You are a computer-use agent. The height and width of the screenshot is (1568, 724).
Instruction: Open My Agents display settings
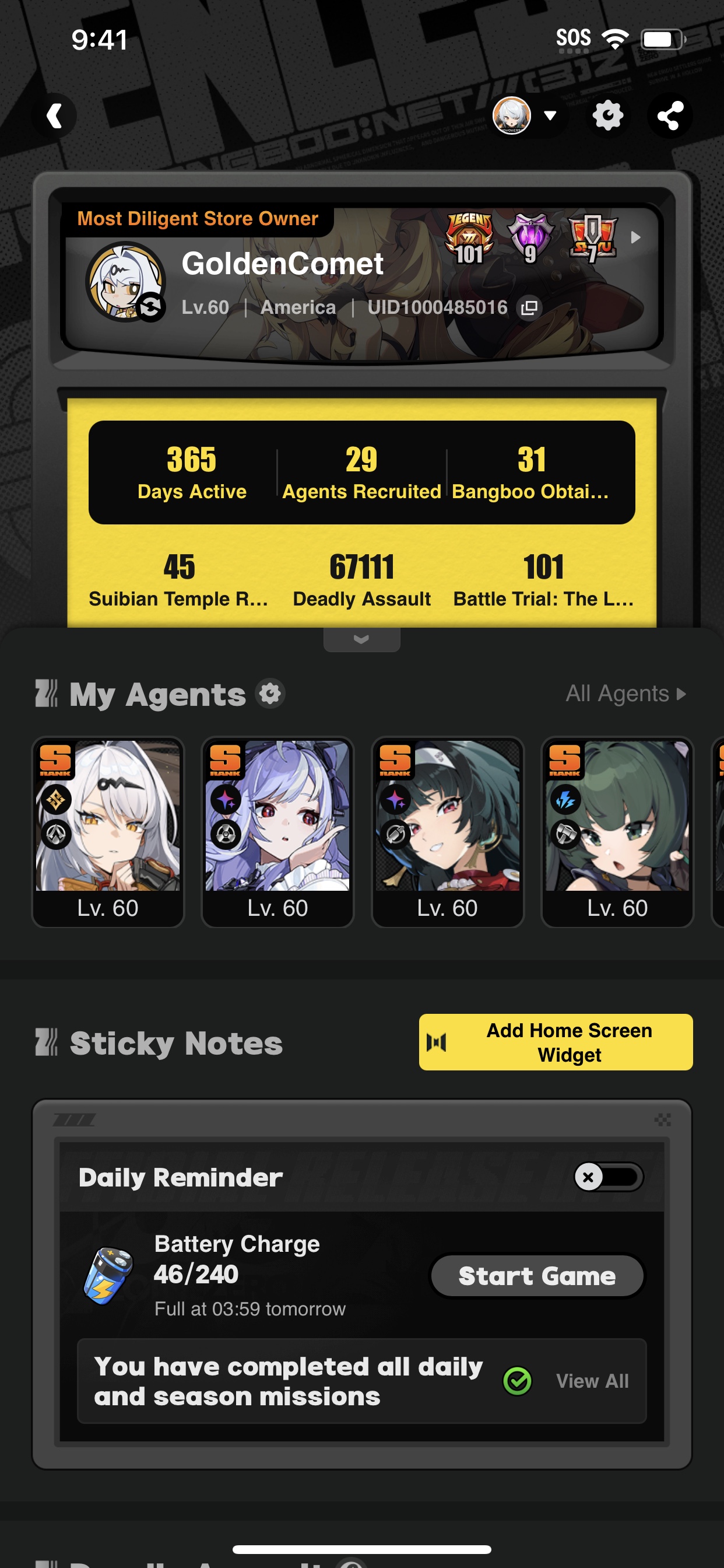[x=270, y=694]
